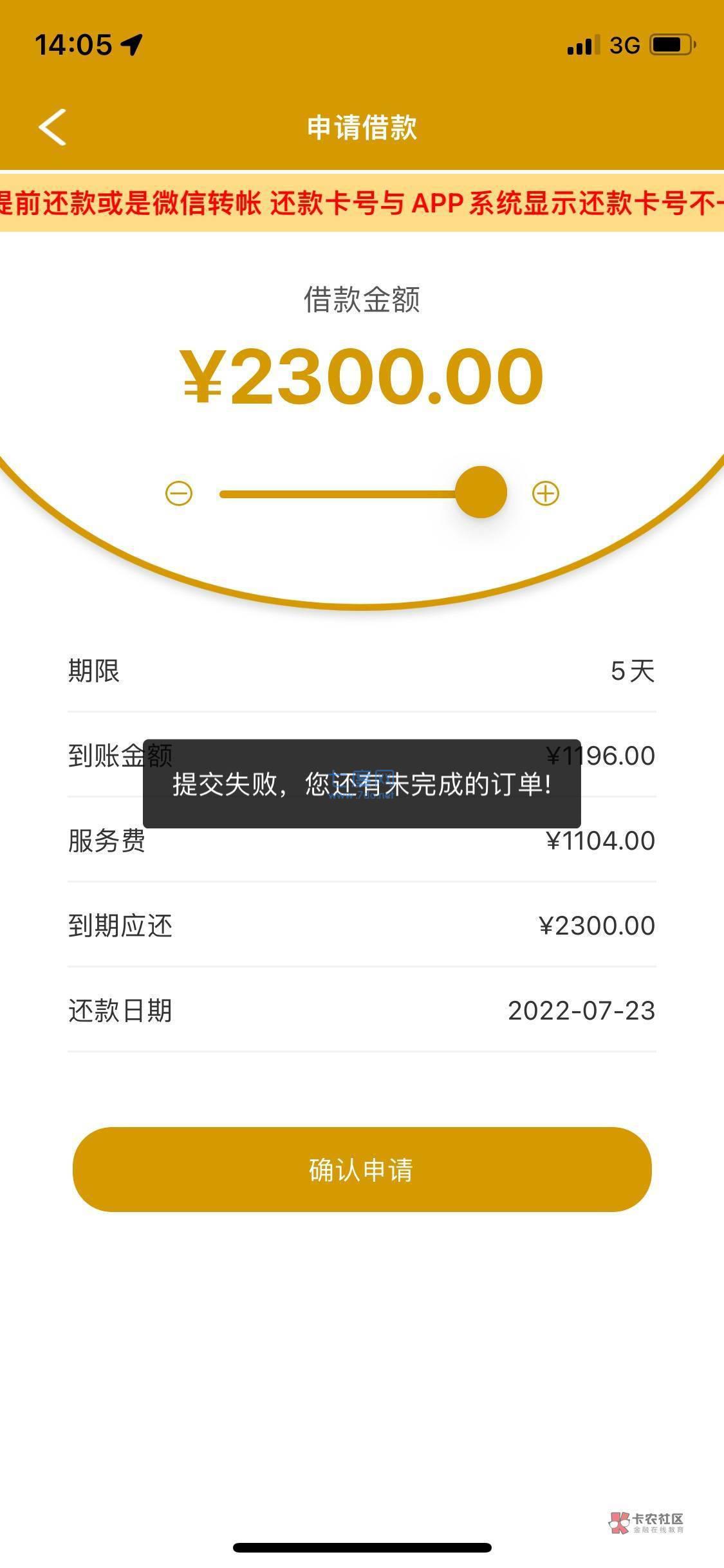
Task: Confirm application with 确认申请 button
Action: coord(362,1169)
